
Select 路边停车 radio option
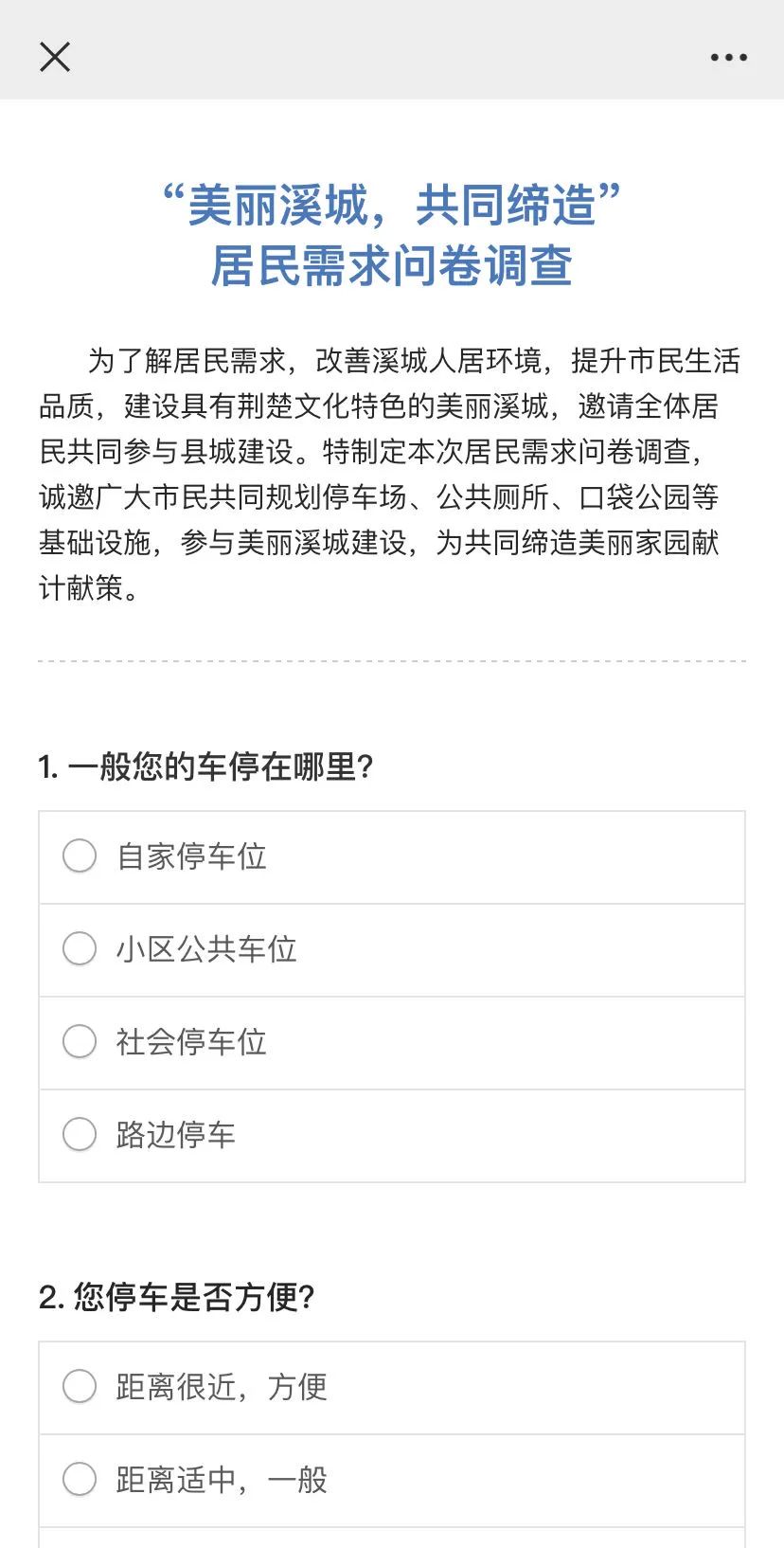pyautogui.click(x=80, y=1135)
